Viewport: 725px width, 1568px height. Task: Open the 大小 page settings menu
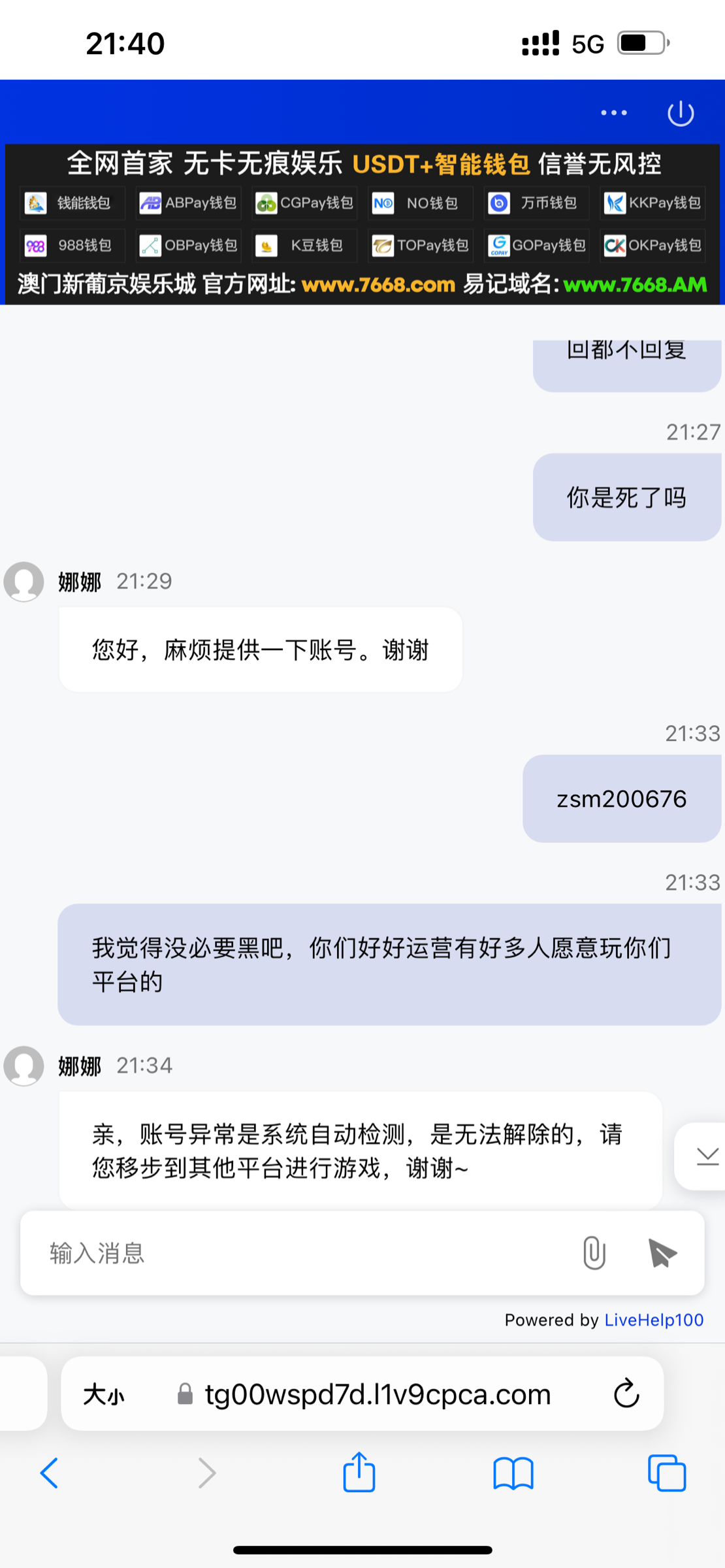click(104, 1395)
